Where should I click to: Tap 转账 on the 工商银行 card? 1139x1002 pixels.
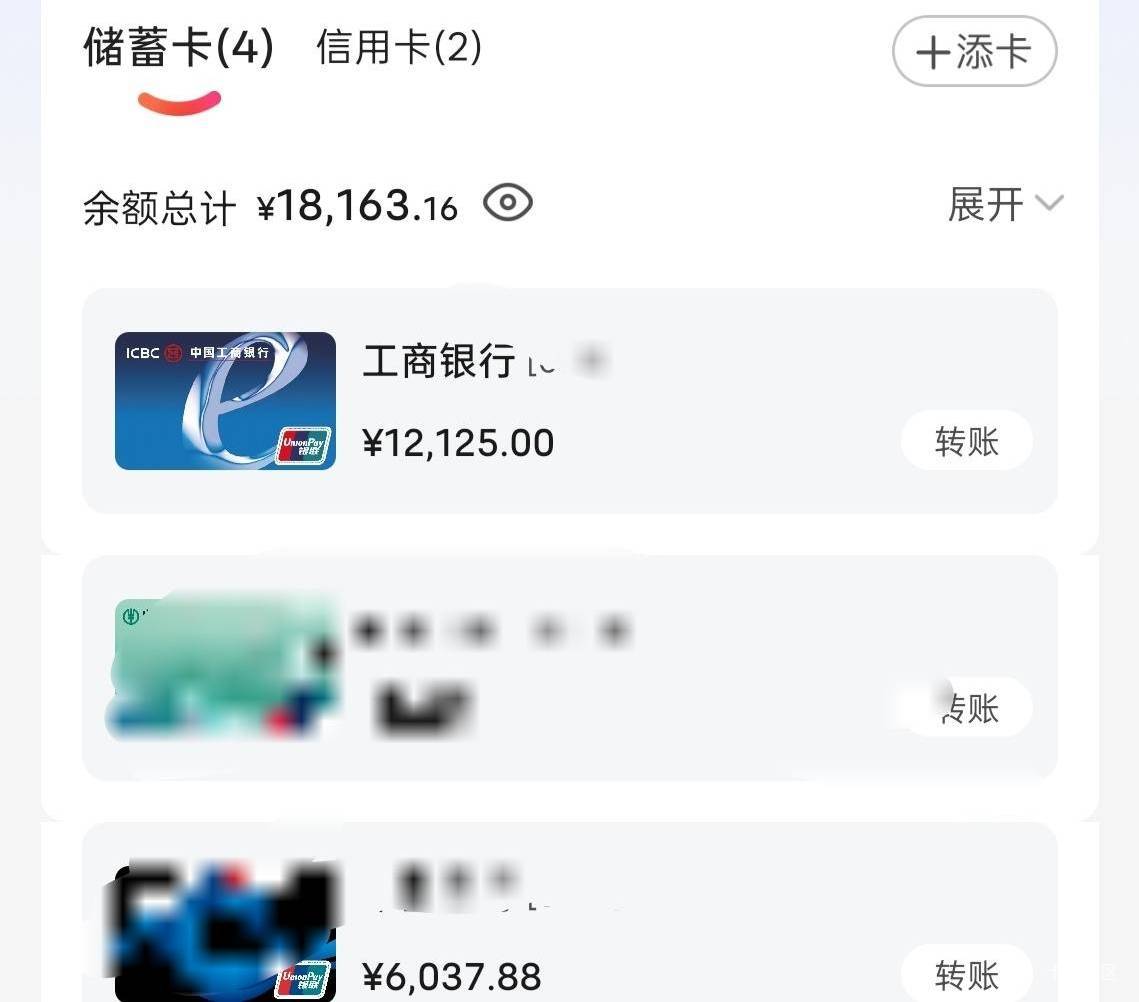pos(966,441)
